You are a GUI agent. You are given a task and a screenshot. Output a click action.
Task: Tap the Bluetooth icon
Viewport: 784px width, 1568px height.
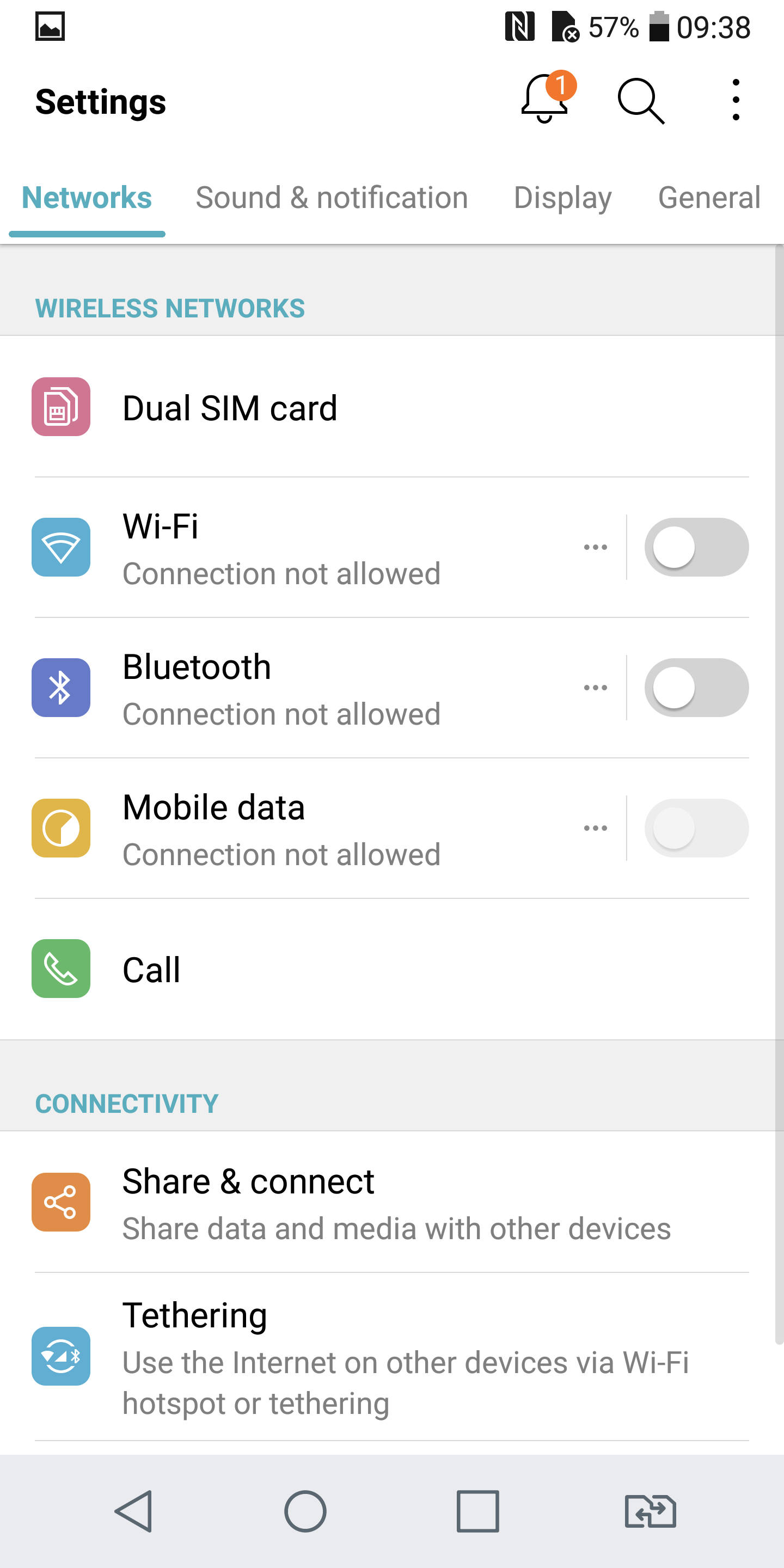tap(61, 687)
